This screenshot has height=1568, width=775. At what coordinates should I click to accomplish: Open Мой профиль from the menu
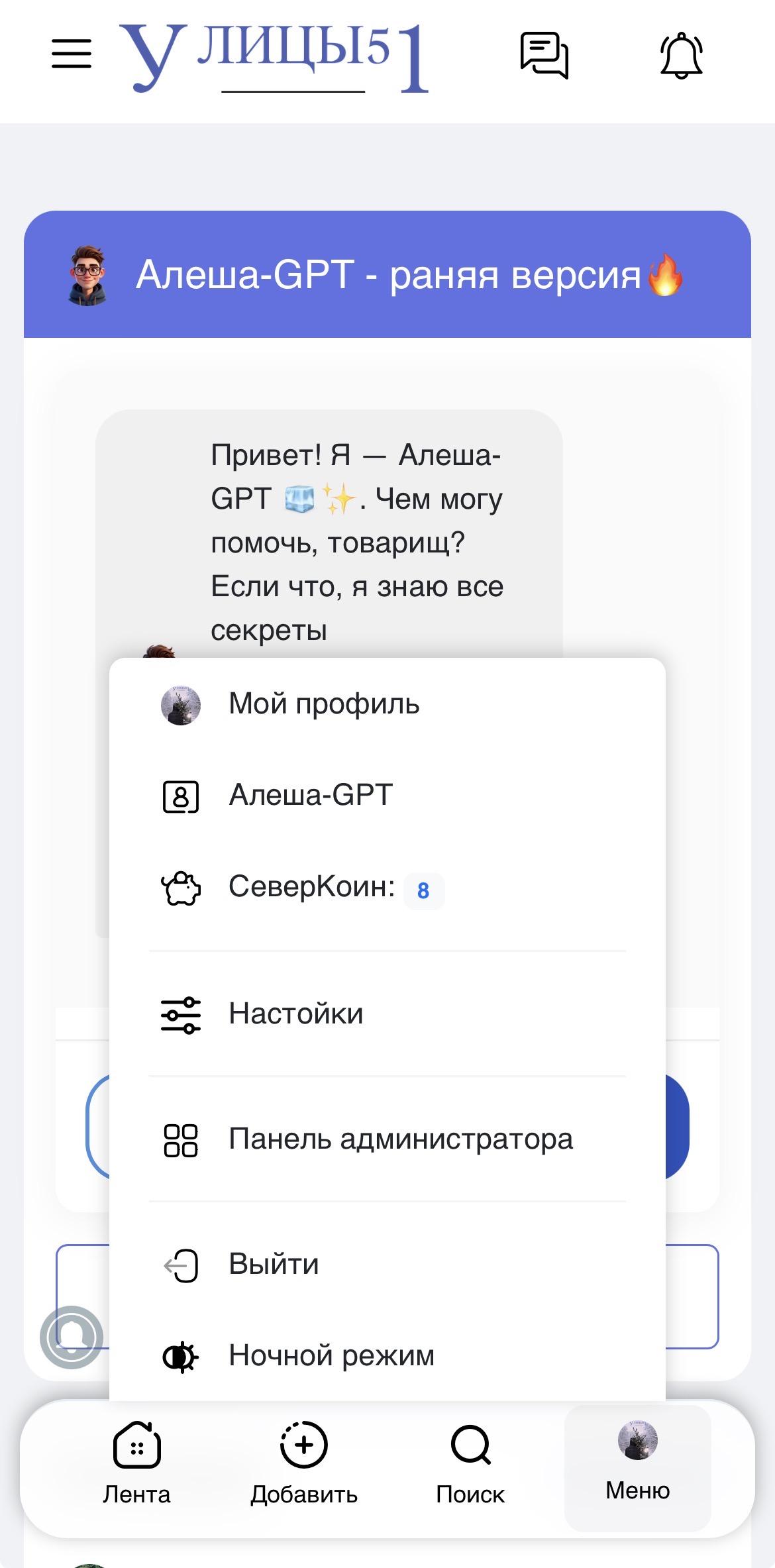point(321,704)
